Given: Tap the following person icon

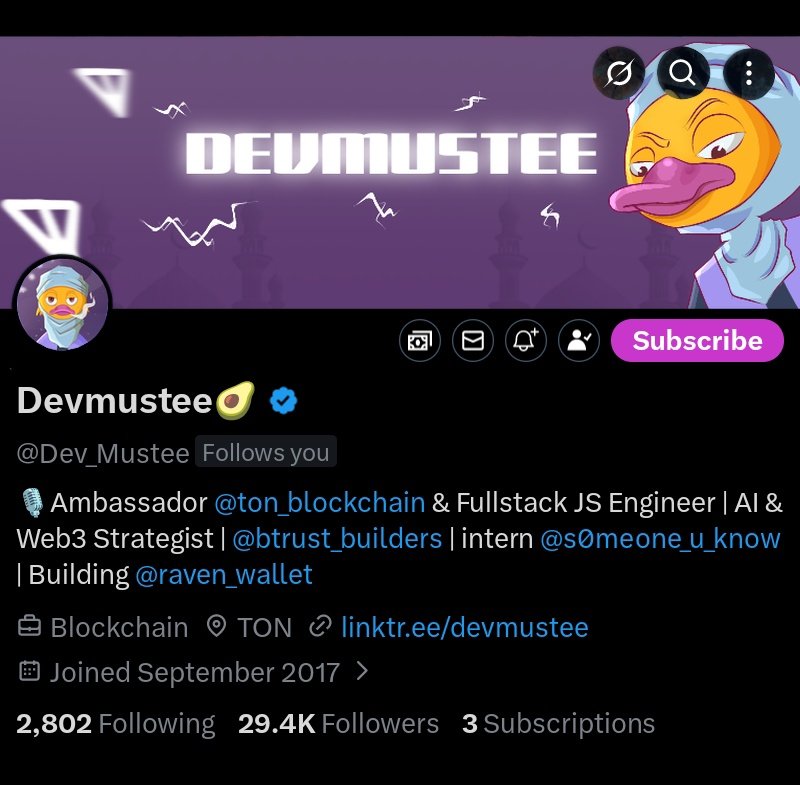Looking at the screenshot, I should pos(578,341).
